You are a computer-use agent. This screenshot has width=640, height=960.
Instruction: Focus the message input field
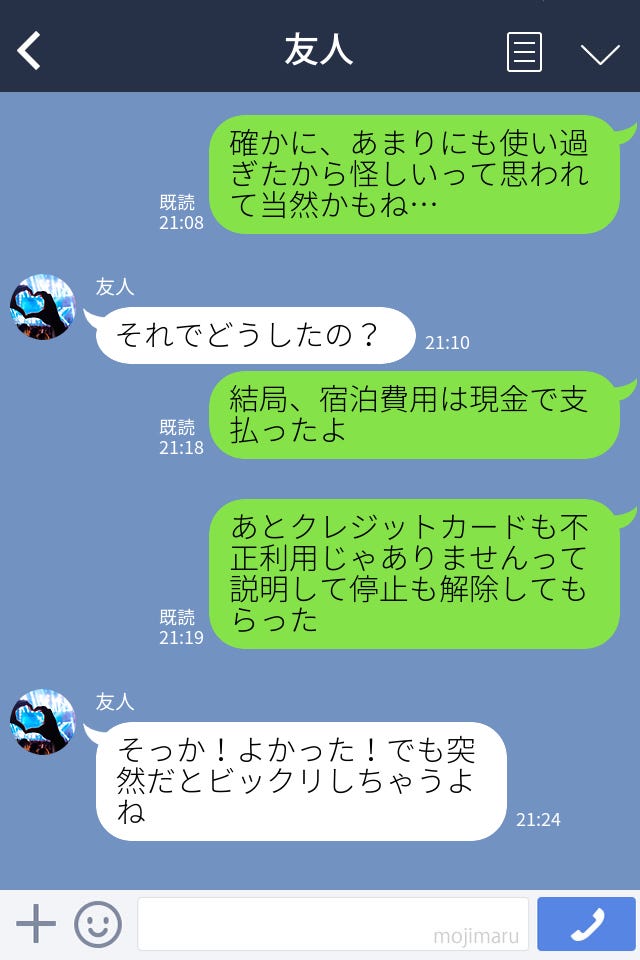point(332,924)
